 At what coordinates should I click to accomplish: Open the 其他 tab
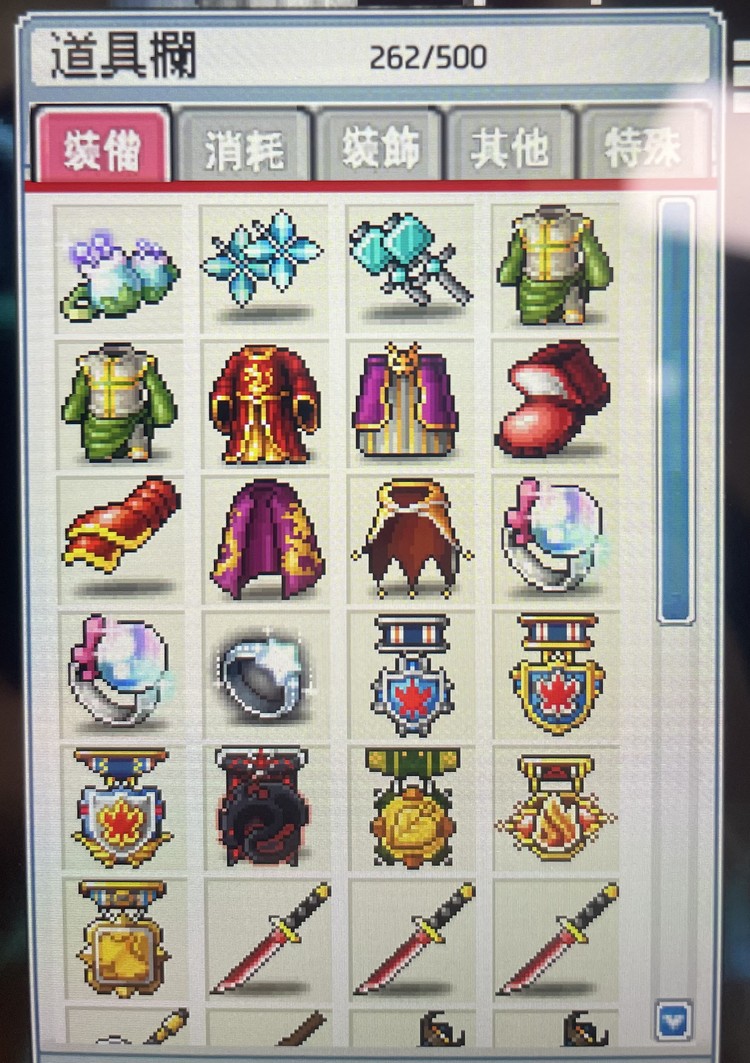[510, 148]
